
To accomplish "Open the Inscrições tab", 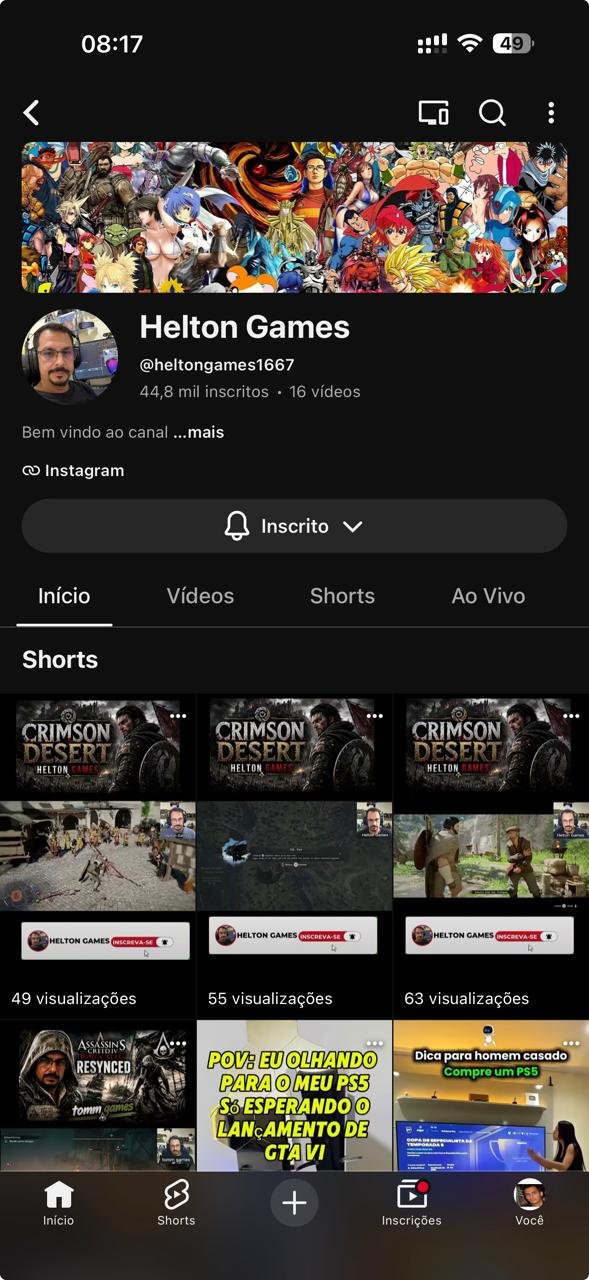I will (x=411, y=1203).
